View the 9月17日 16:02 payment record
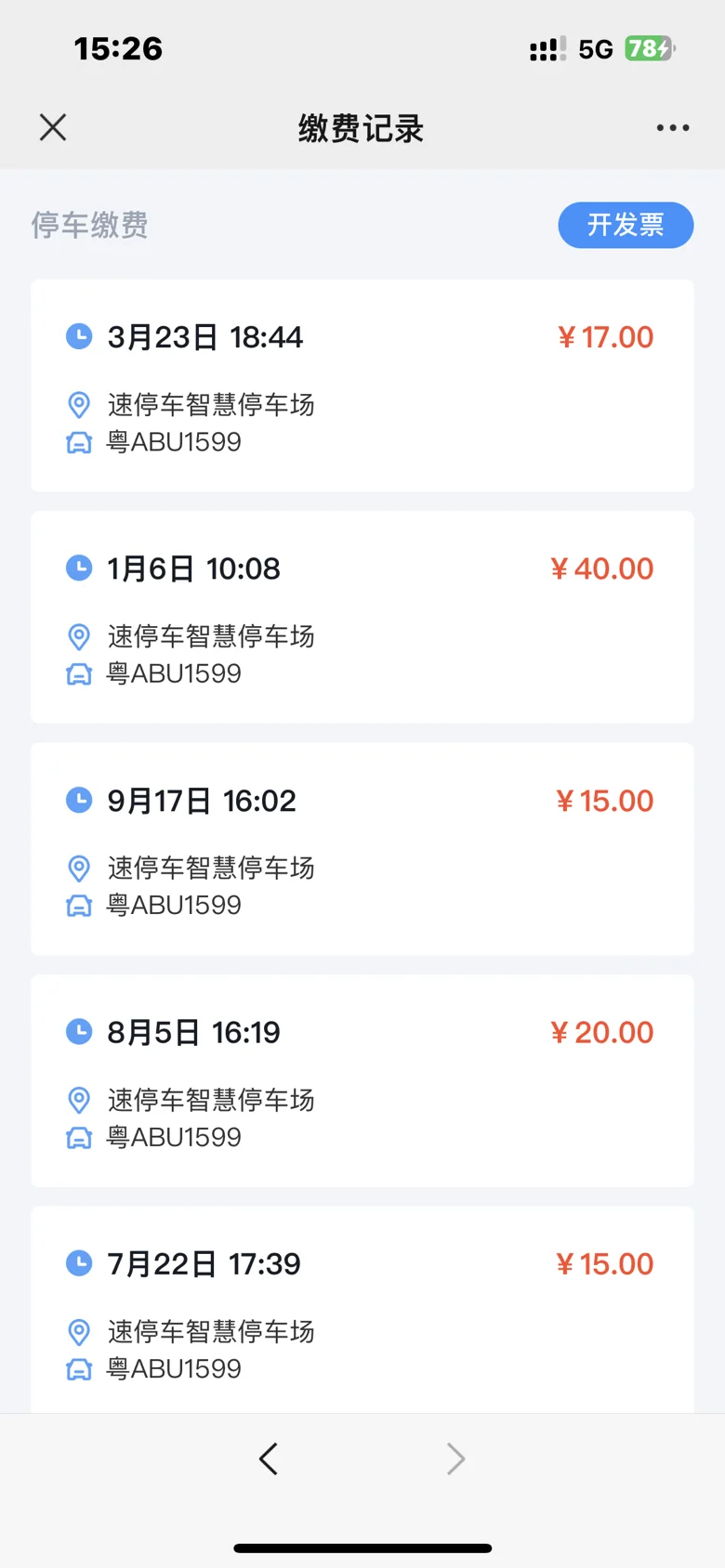This screenshot has height=1568, width=725. coord(362,849)
